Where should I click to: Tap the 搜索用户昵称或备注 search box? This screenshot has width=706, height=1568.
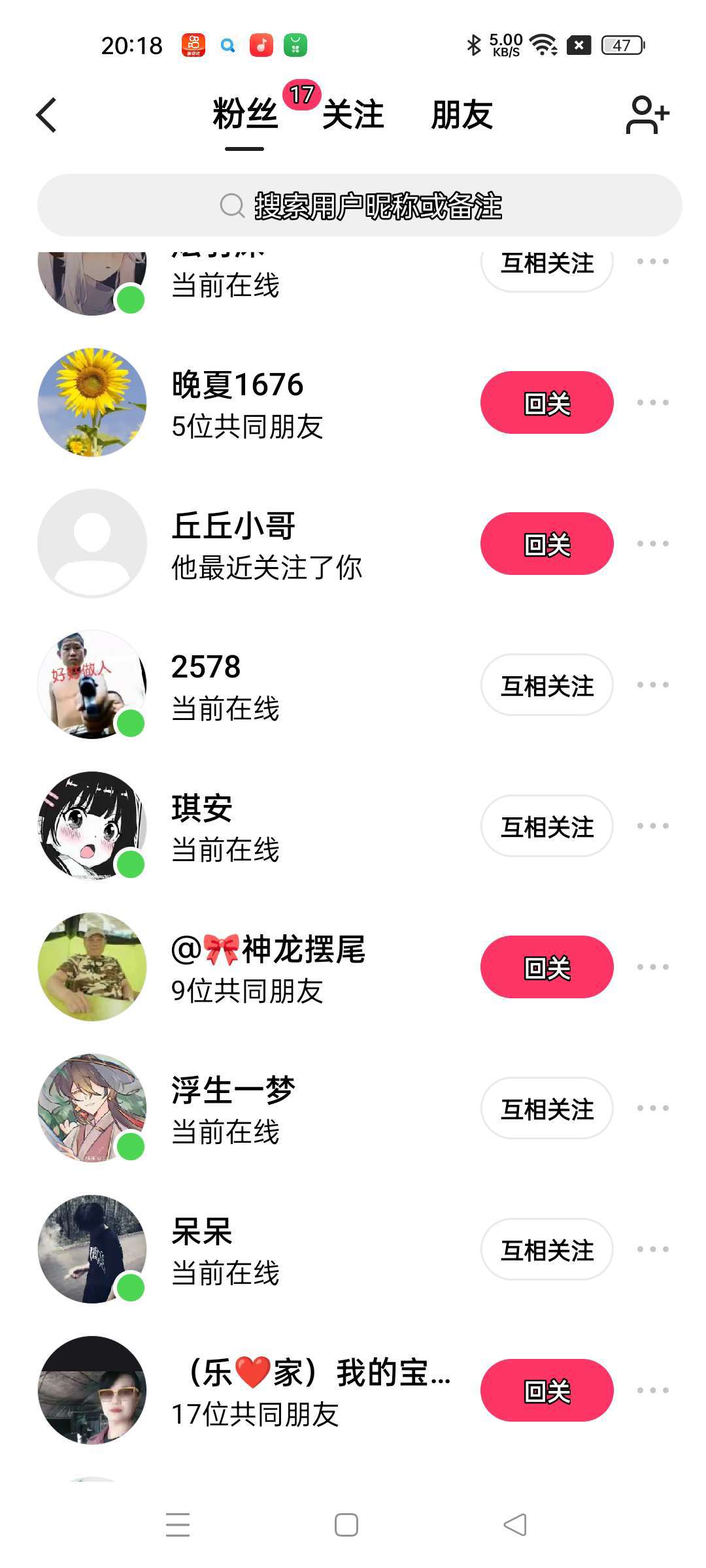360,205
